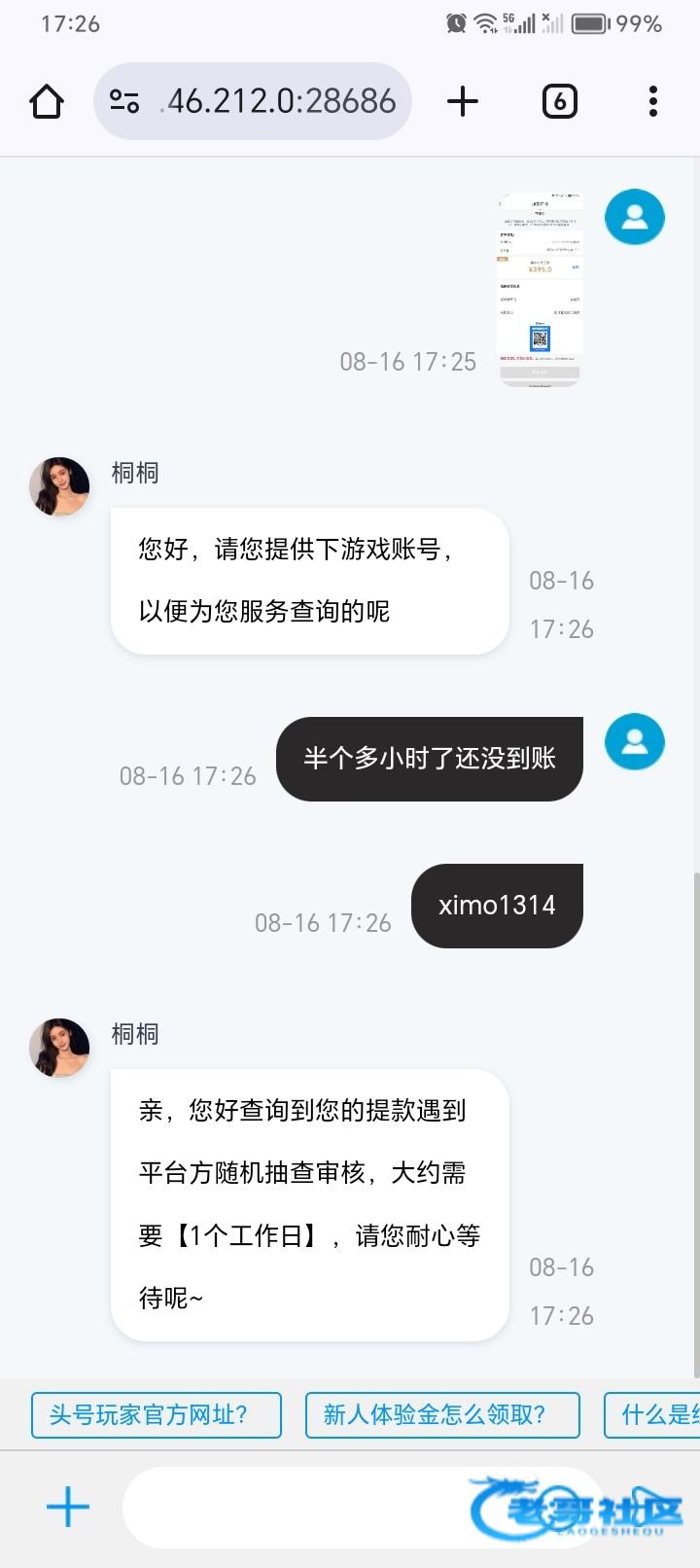Select the 头号玩家官方网址? quick question
The image size is (700, 1568).
[x=157, y=1414]
